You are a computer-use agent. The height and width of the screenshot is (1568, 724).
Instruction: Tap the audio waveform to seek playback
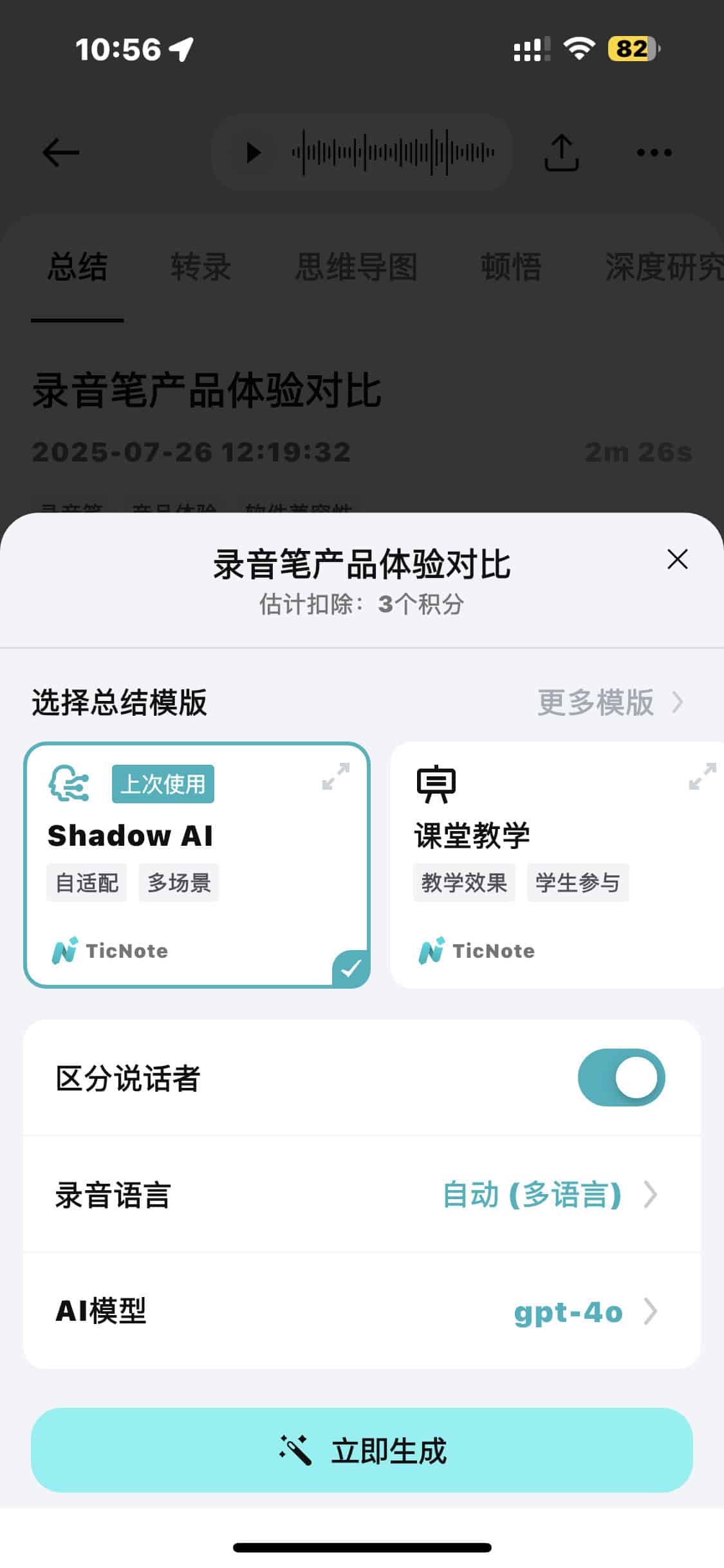394,152
